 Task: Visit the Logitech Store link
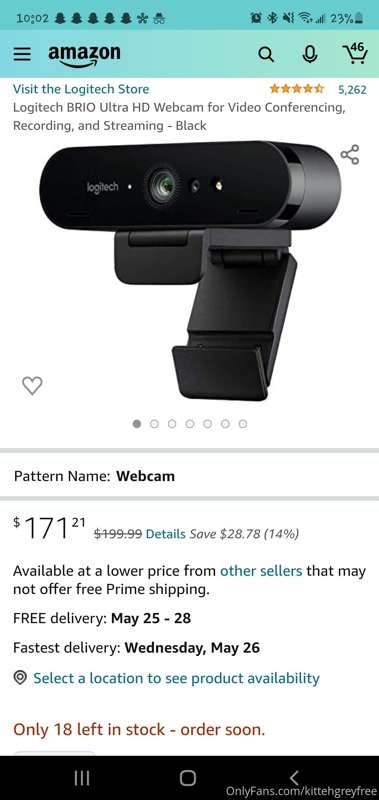click(81, 89)
